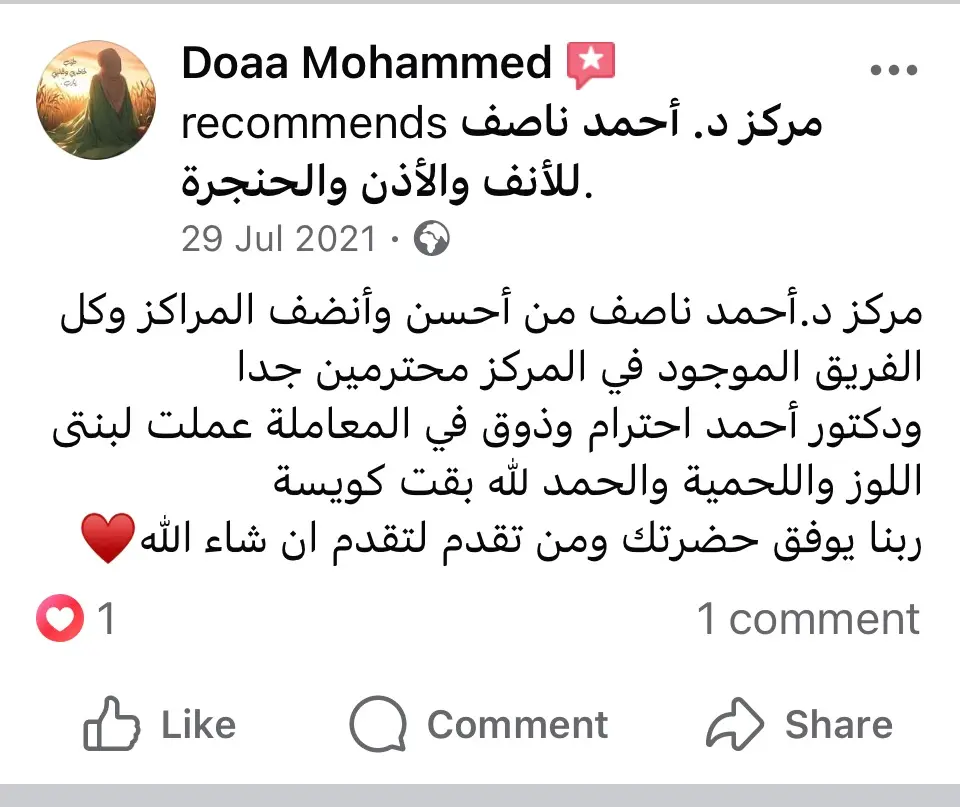Share this recommendation post
The height and width of the screenshot is (807, 960).
click(x=800, y=724)
